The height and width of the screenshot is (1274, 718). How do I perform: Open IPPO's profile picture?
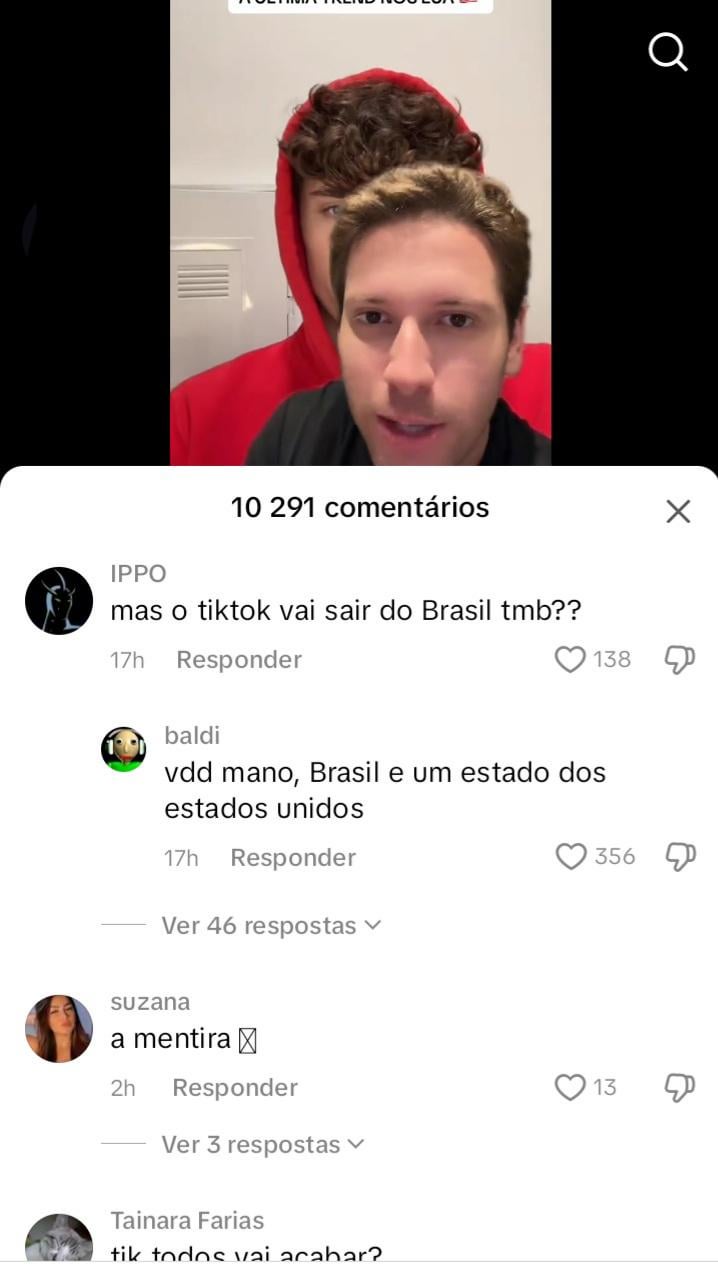coord(58,600)
